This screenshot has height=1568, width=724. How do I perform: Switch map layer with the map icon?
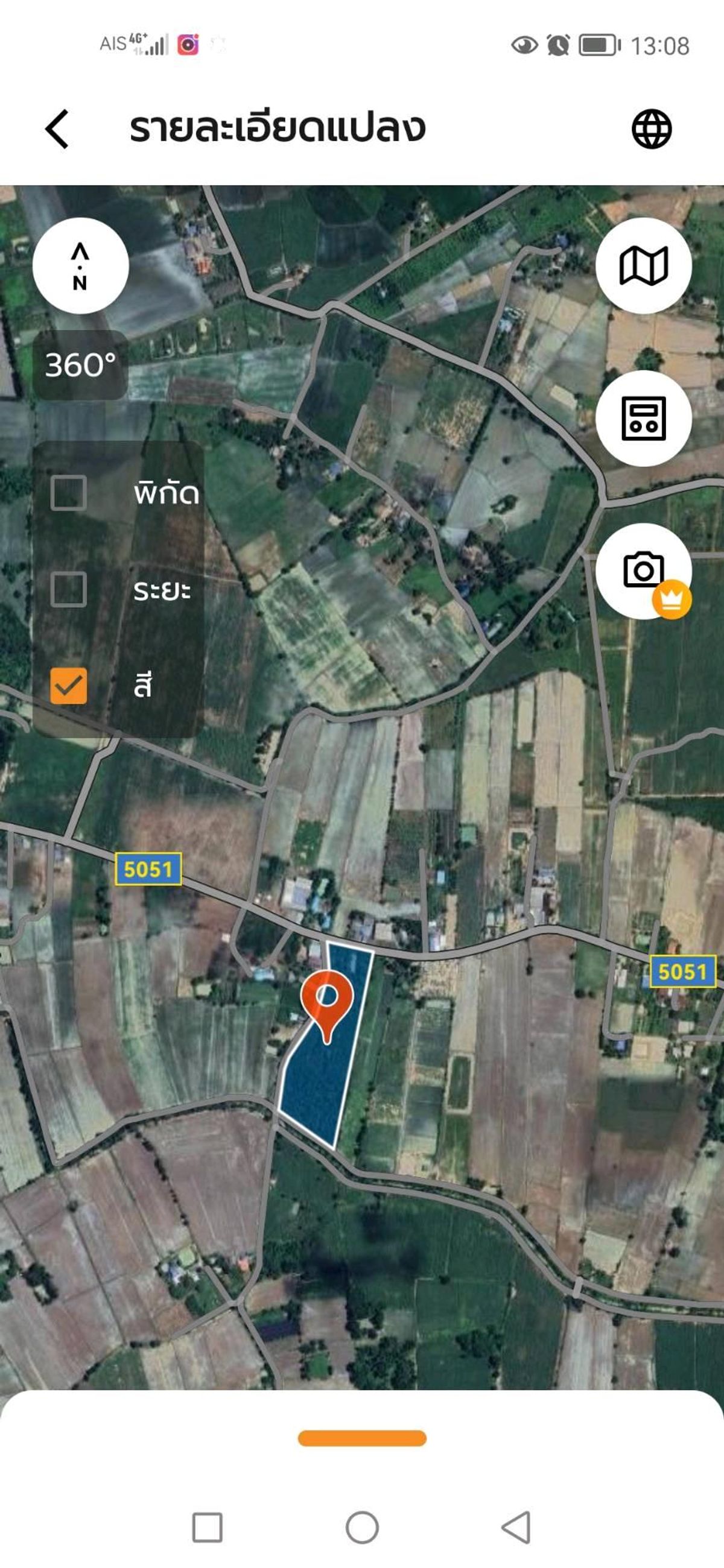(643, 266)
